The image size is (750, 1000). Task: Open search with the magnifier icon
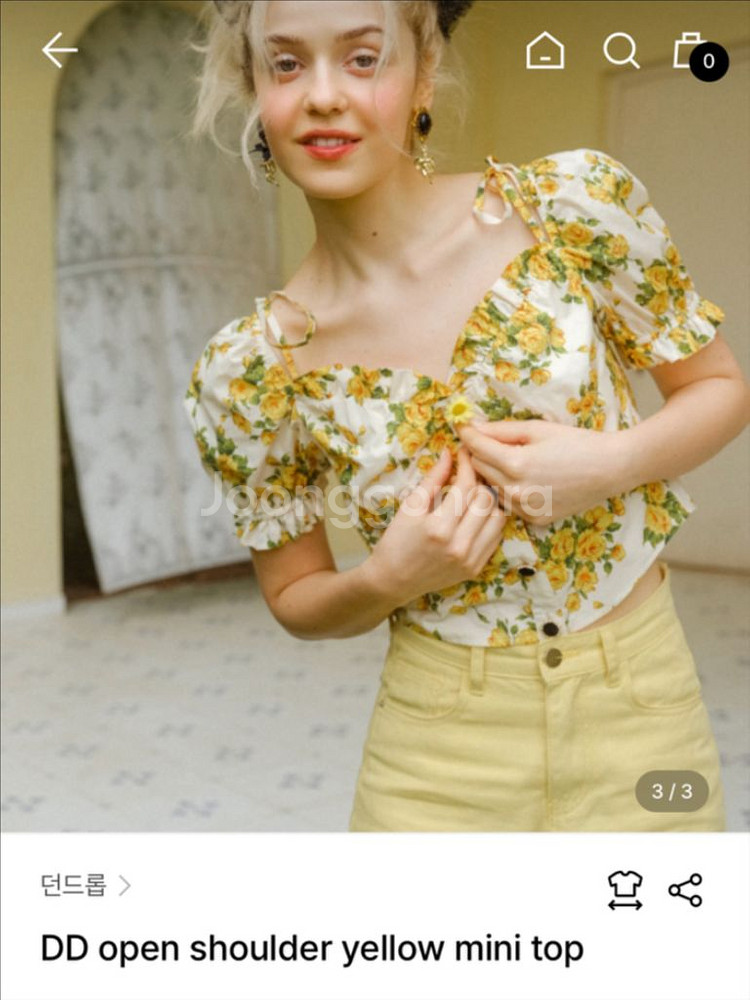(621, 50)
